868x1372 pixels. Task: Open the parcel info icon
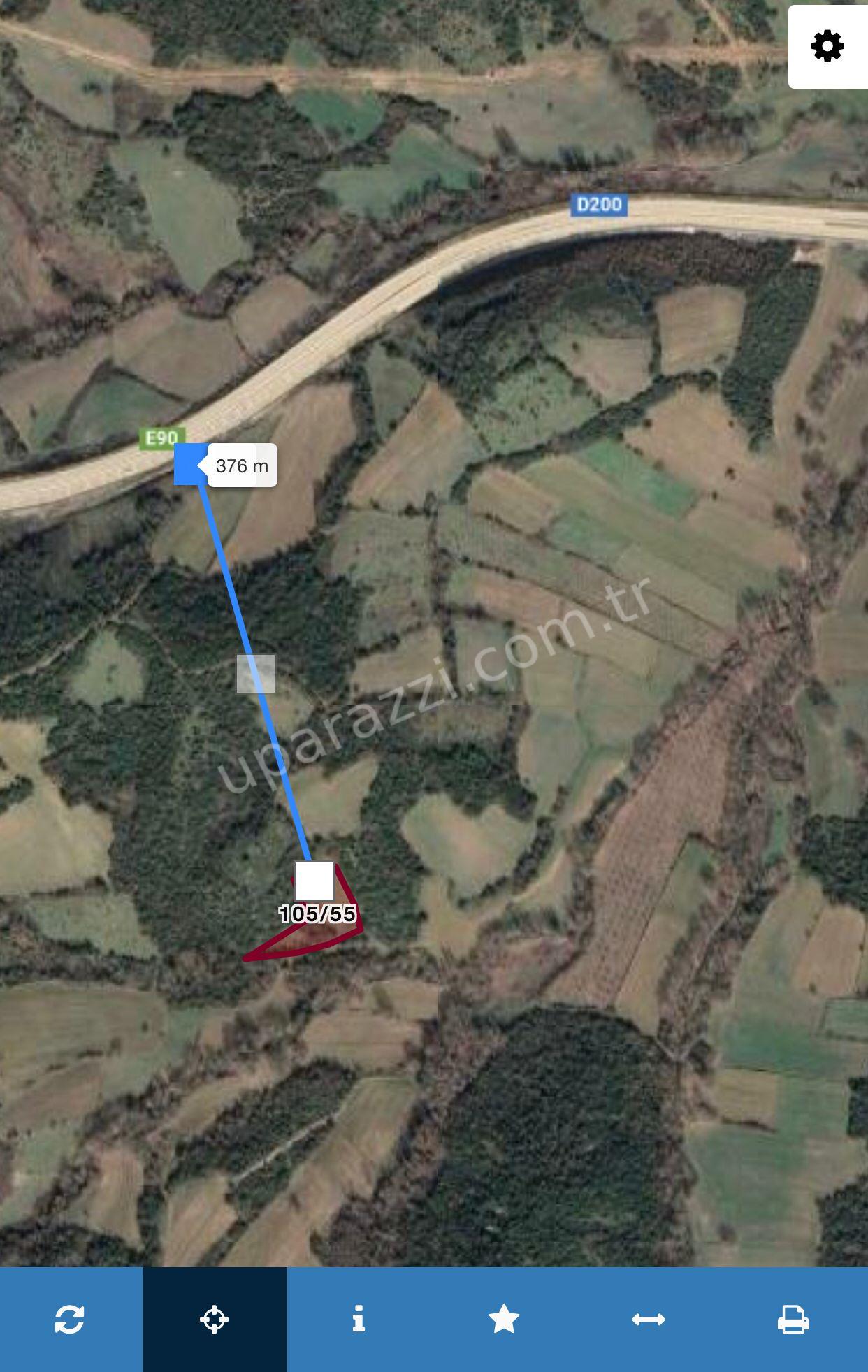359,1320
